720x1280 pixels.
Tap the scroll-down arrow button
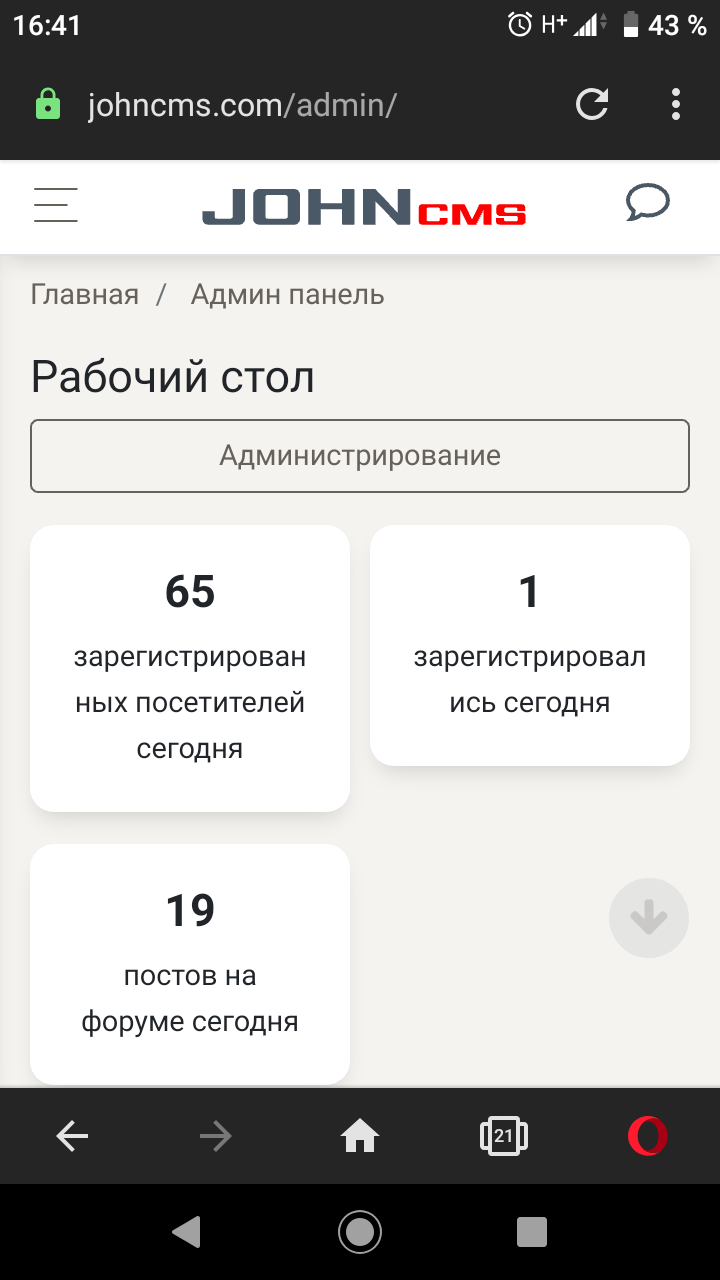click(649, 918)
